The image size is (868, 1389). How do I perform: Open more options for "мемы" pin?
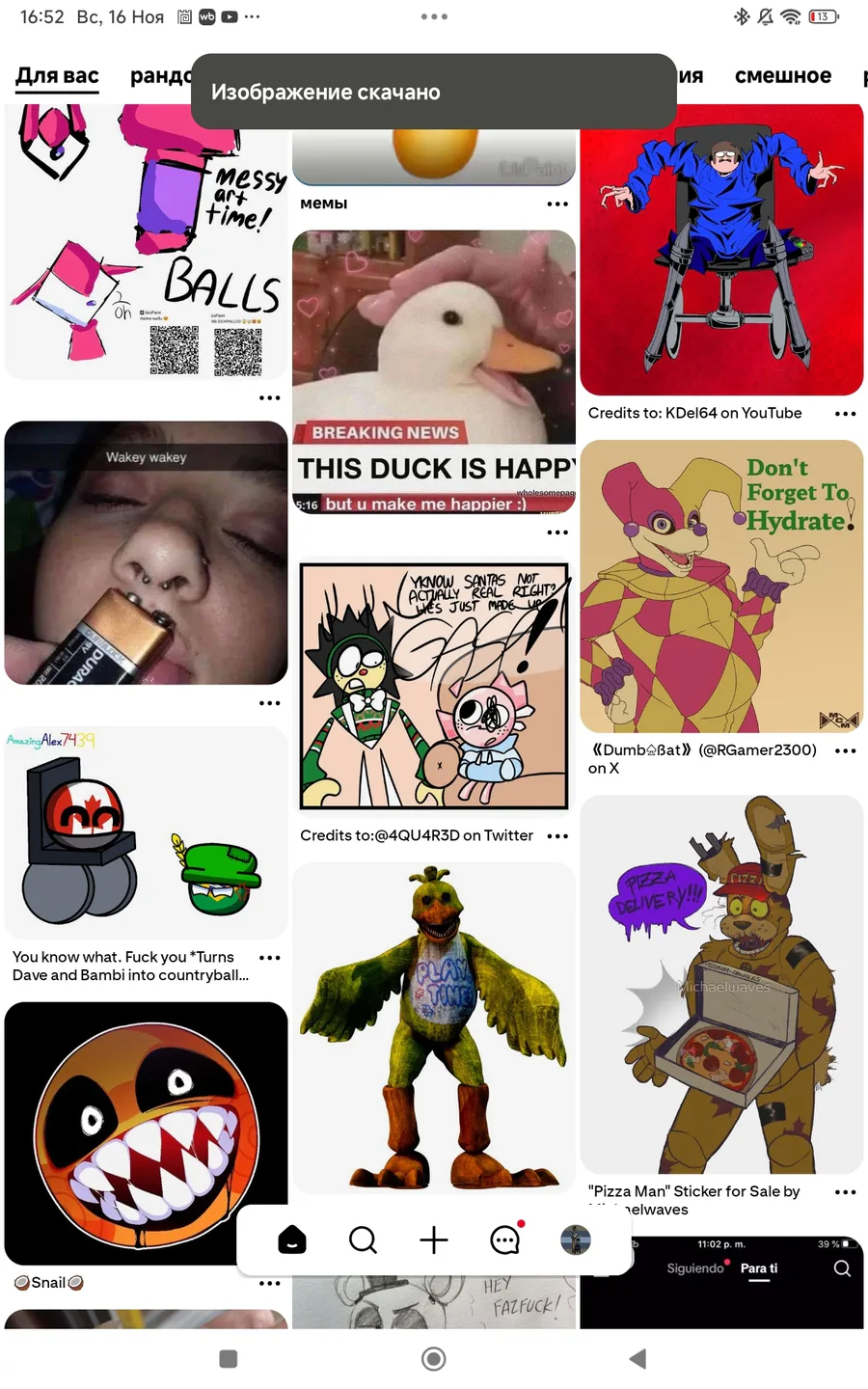pyautogui.click(x=556, y=204)
